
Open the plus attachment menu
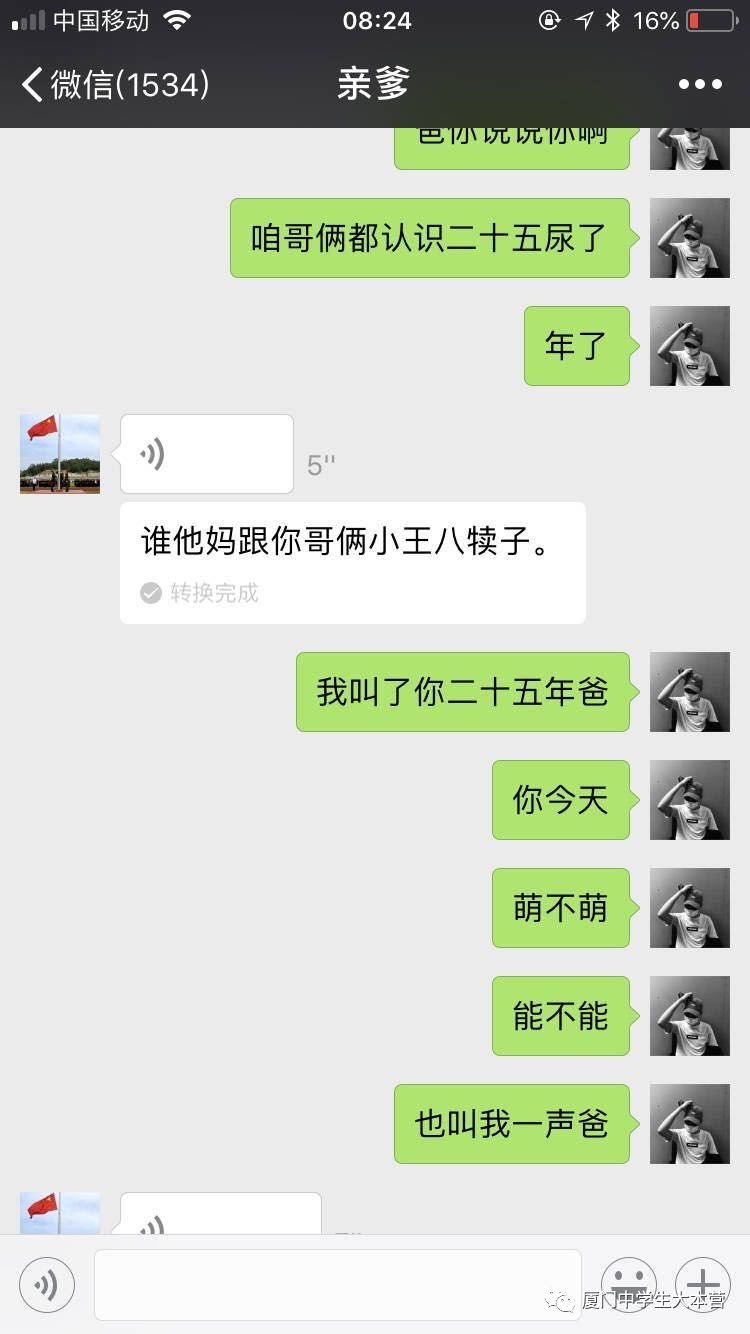point(703,1284)
